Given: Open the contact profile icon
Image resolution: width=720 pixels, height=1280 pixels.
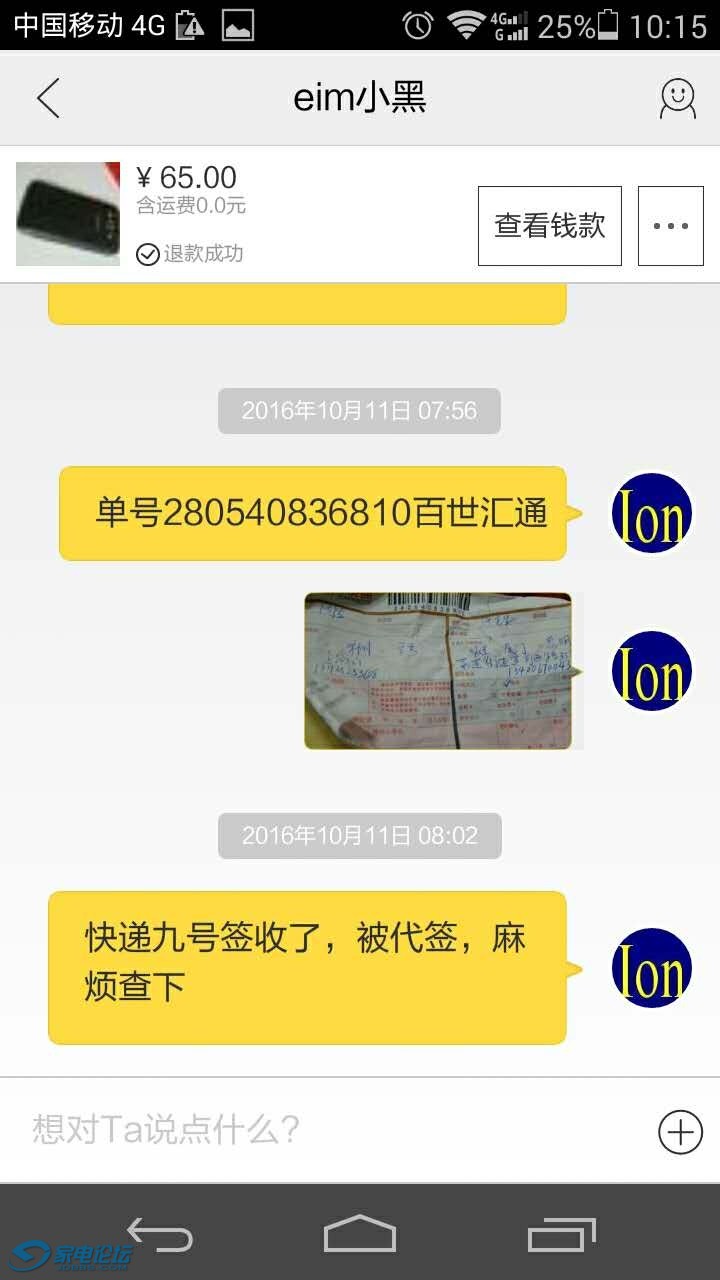Looking at the screenshot, I should point(677,98).
